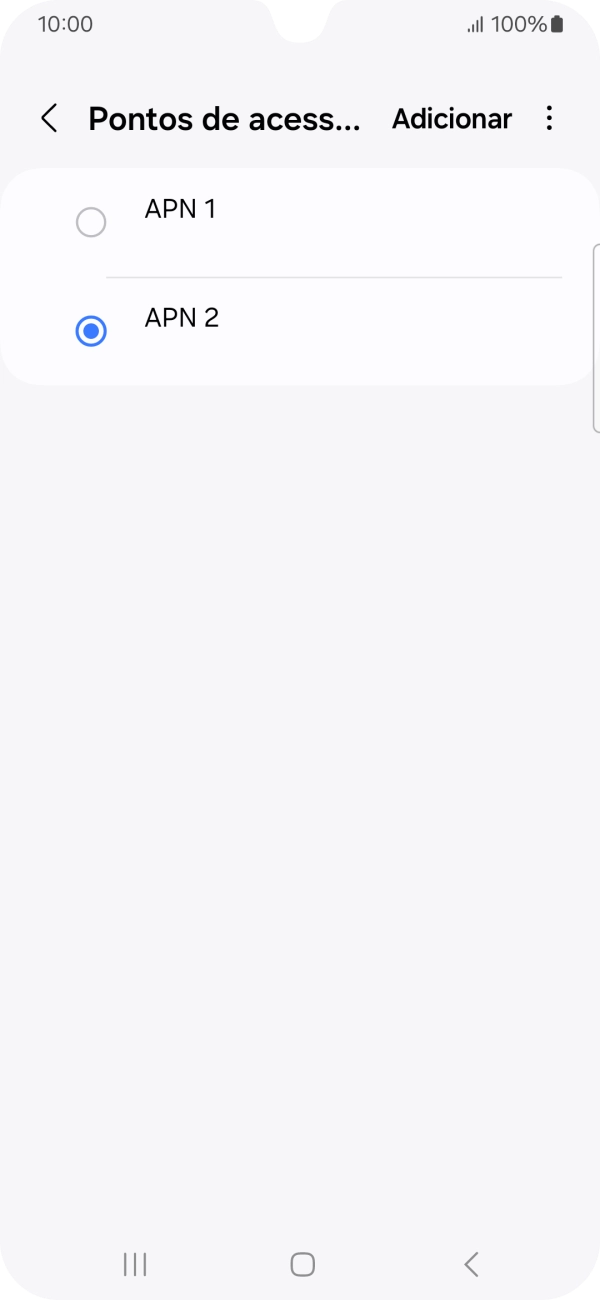This screenshot has width=600, height=1300.
Task: Select the APN 1 radio button
Action: [x=91, y=222]
